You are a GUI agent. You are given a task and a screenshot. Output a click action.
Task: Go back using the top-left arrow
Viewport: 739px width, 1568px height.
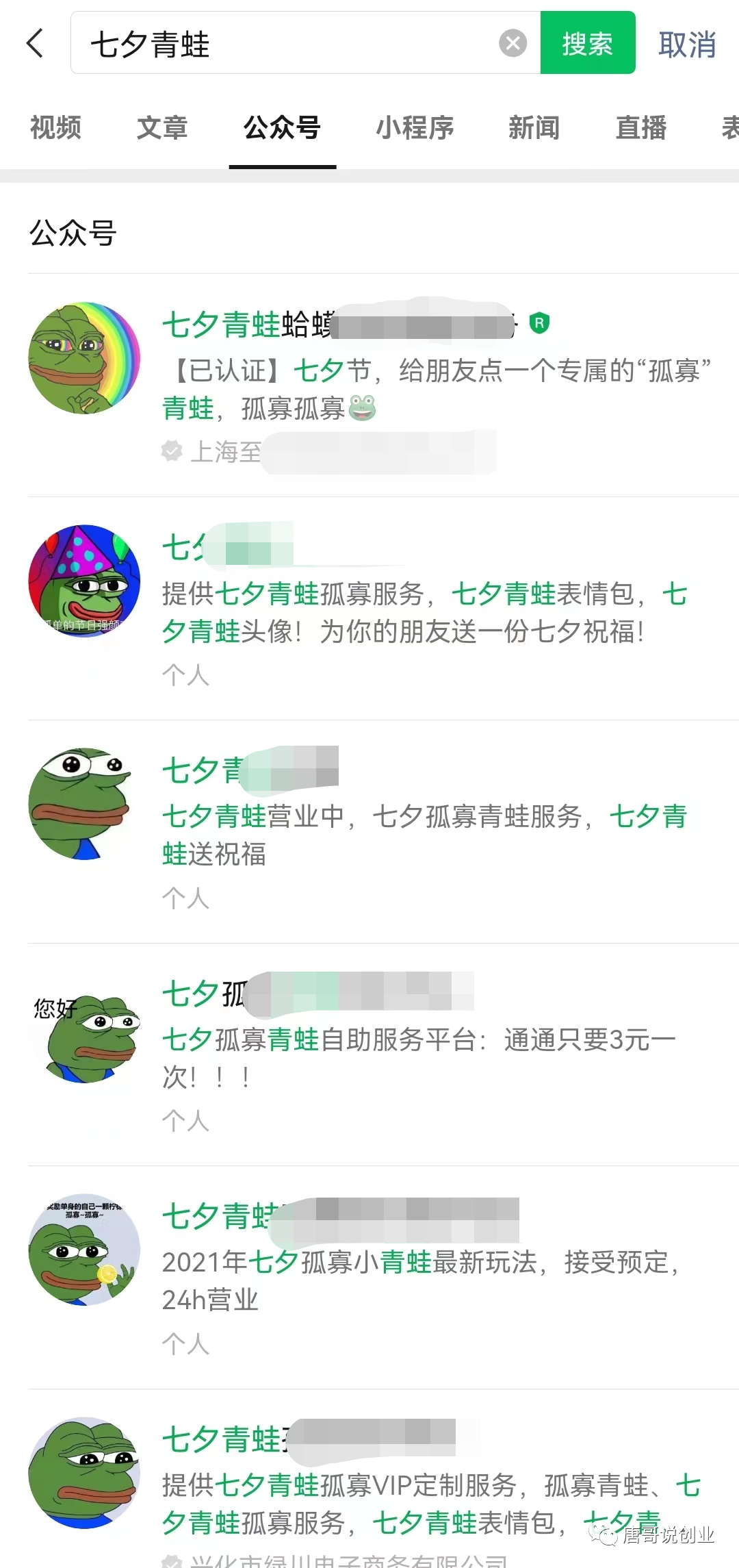coord(36,44)
